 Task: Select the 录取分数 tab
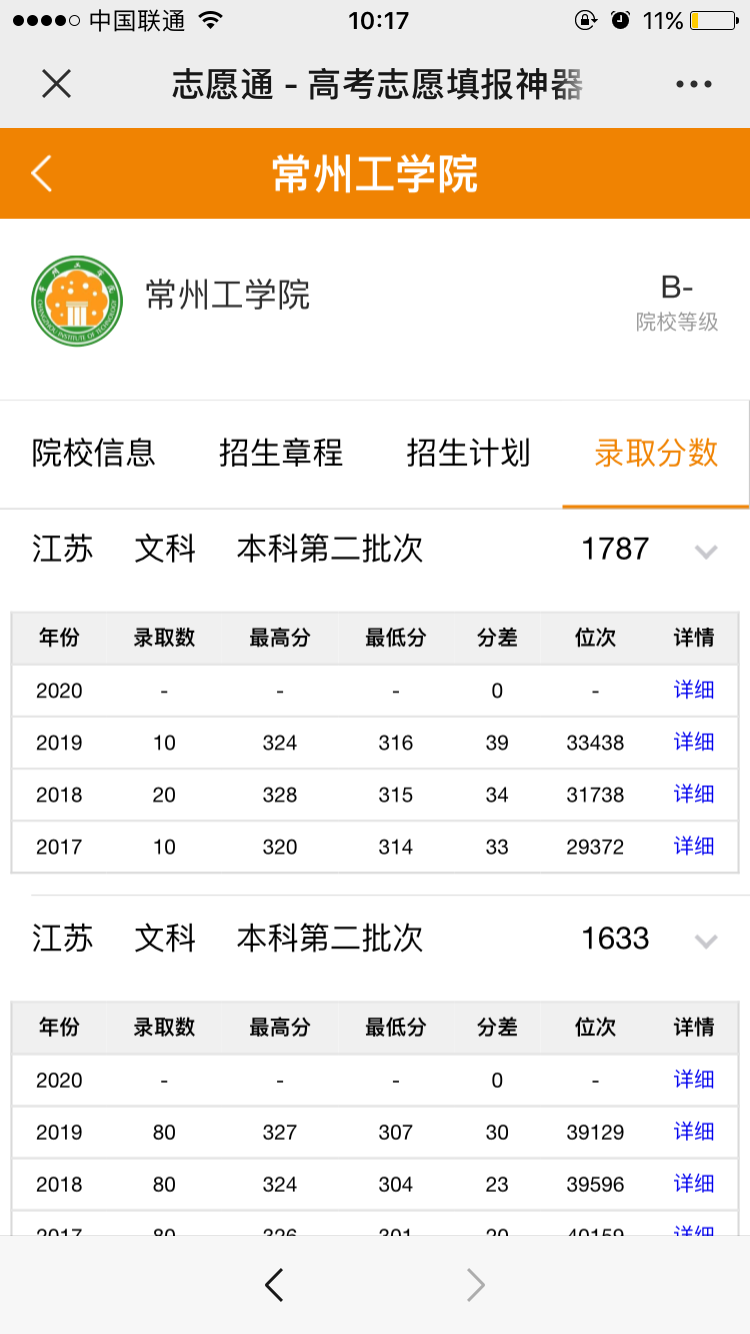(x=656, y=453)
